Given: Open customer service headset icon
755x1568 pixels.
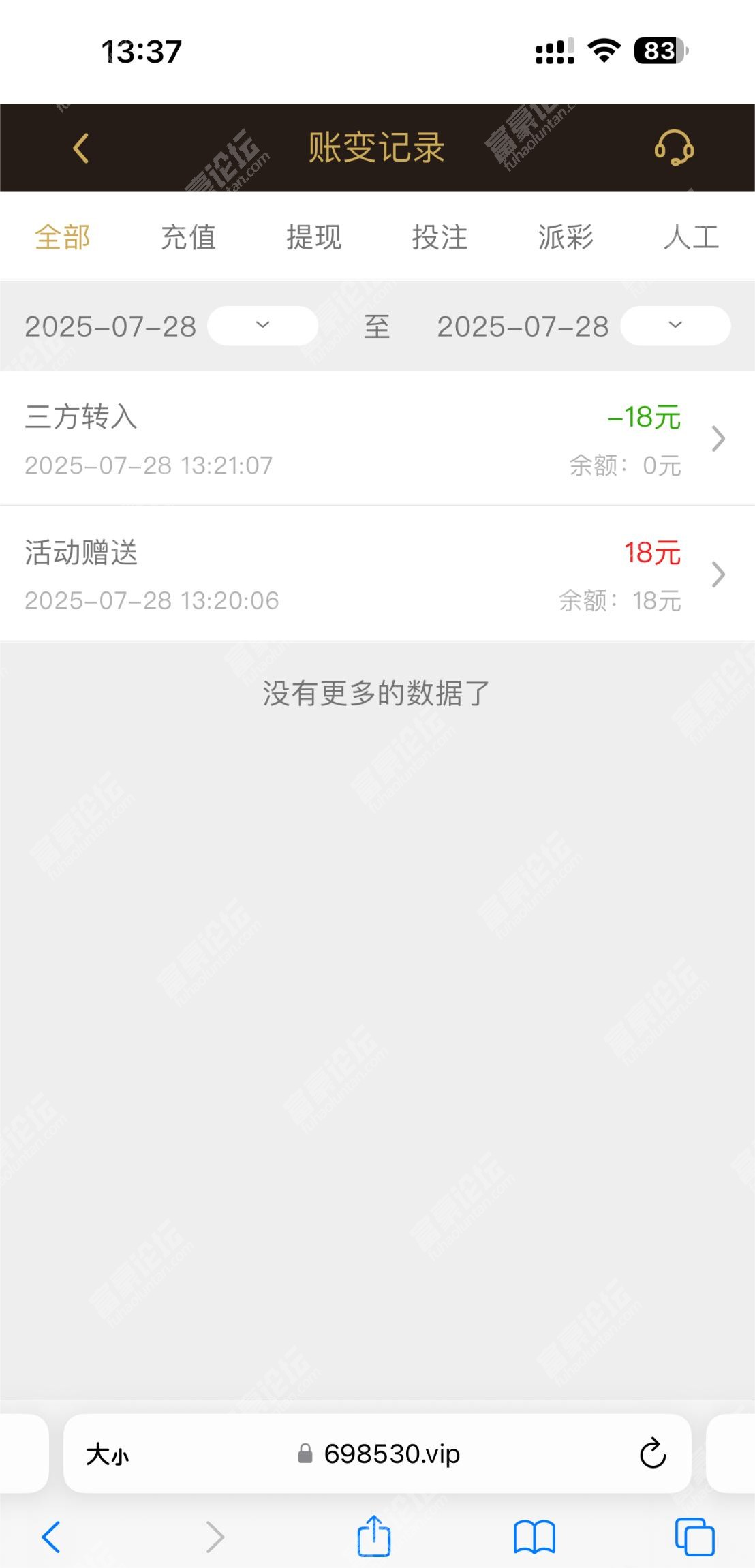Looking at the screenshot, I should (674, 147).
